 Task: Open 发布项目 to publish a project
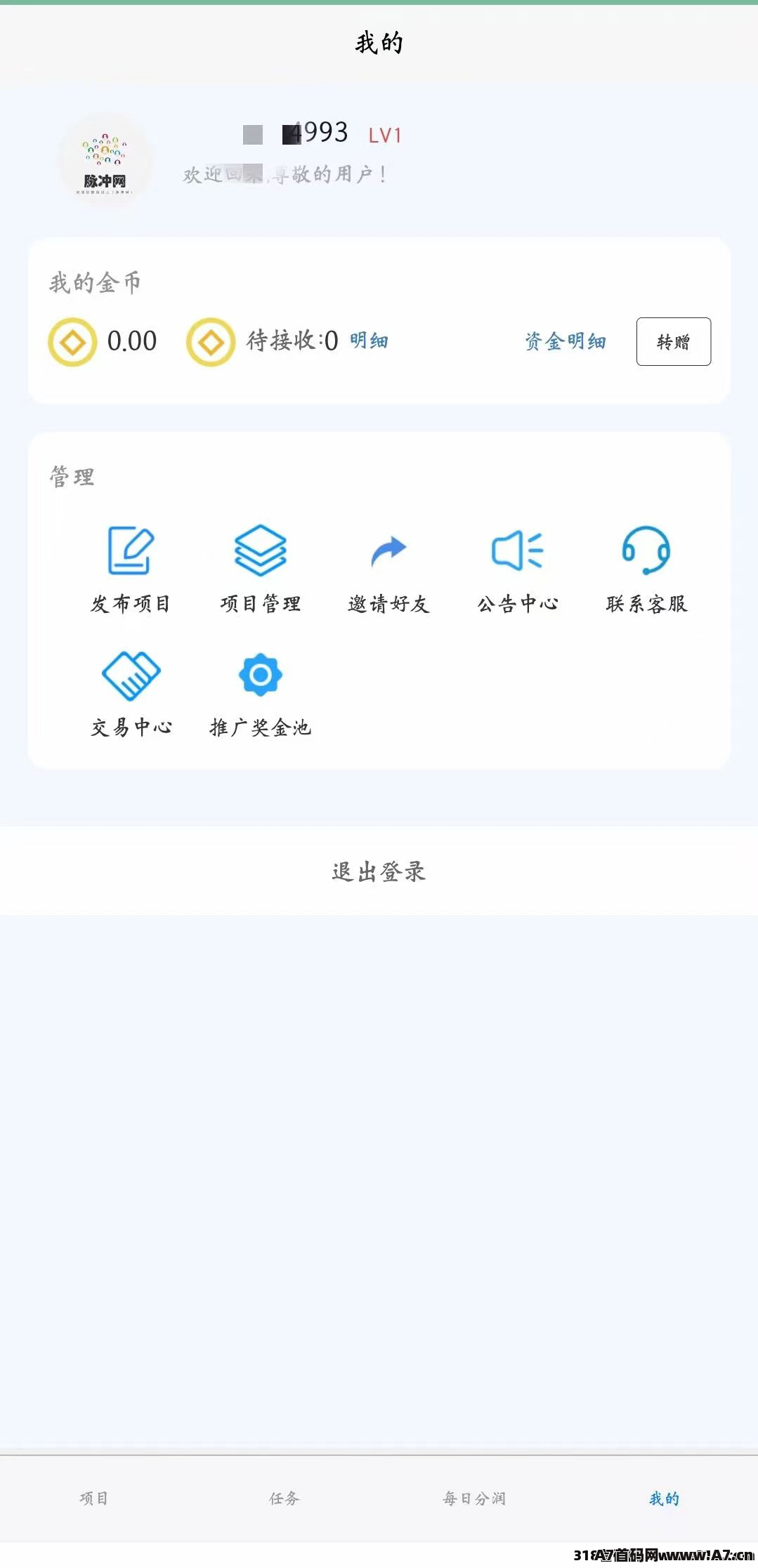click(x=131, y=569)
